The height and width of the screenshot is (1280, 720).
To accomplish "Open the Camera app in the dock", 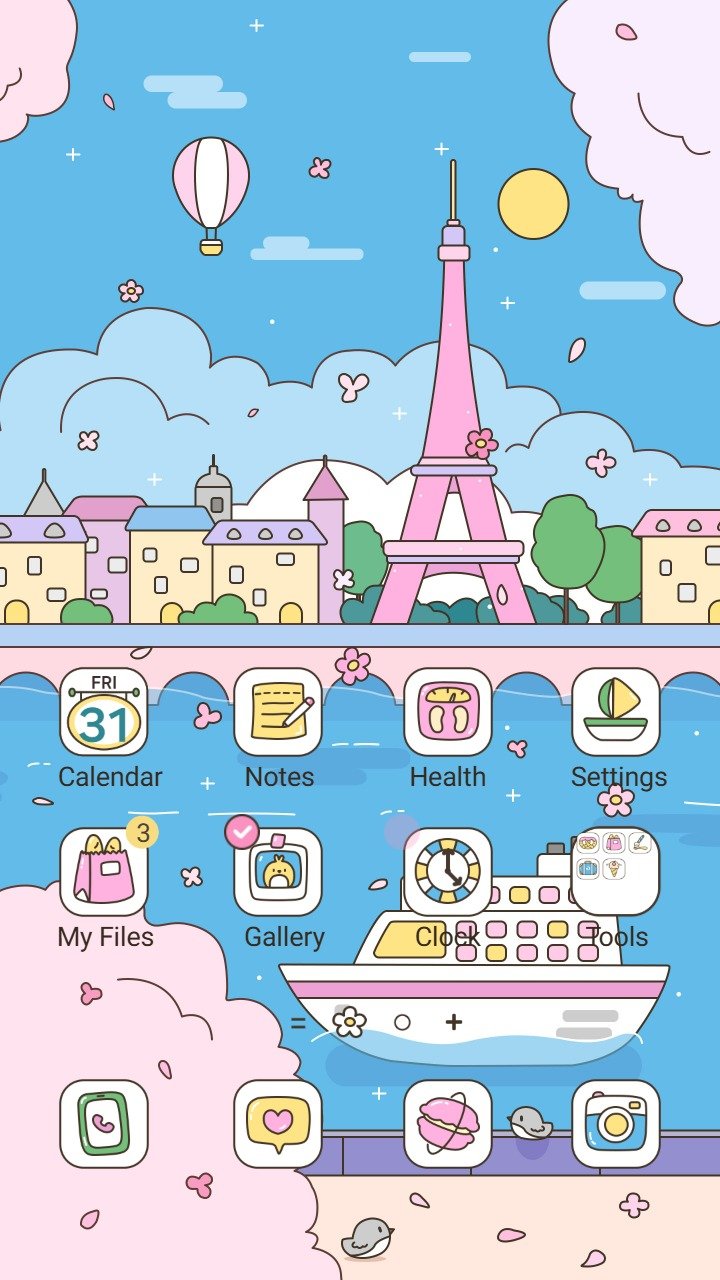I will [616, 1124].
